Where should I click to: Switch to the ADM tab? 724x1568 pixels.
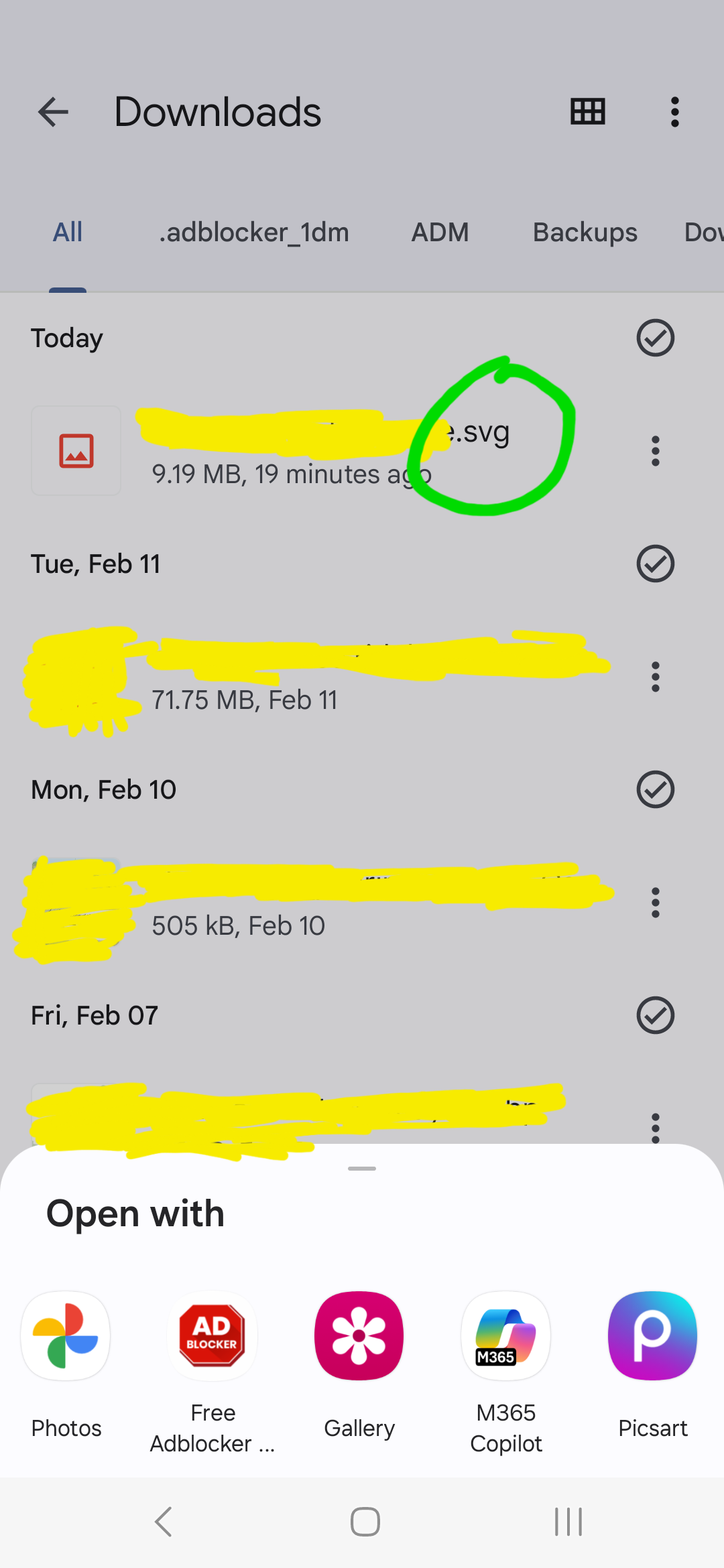440,232
